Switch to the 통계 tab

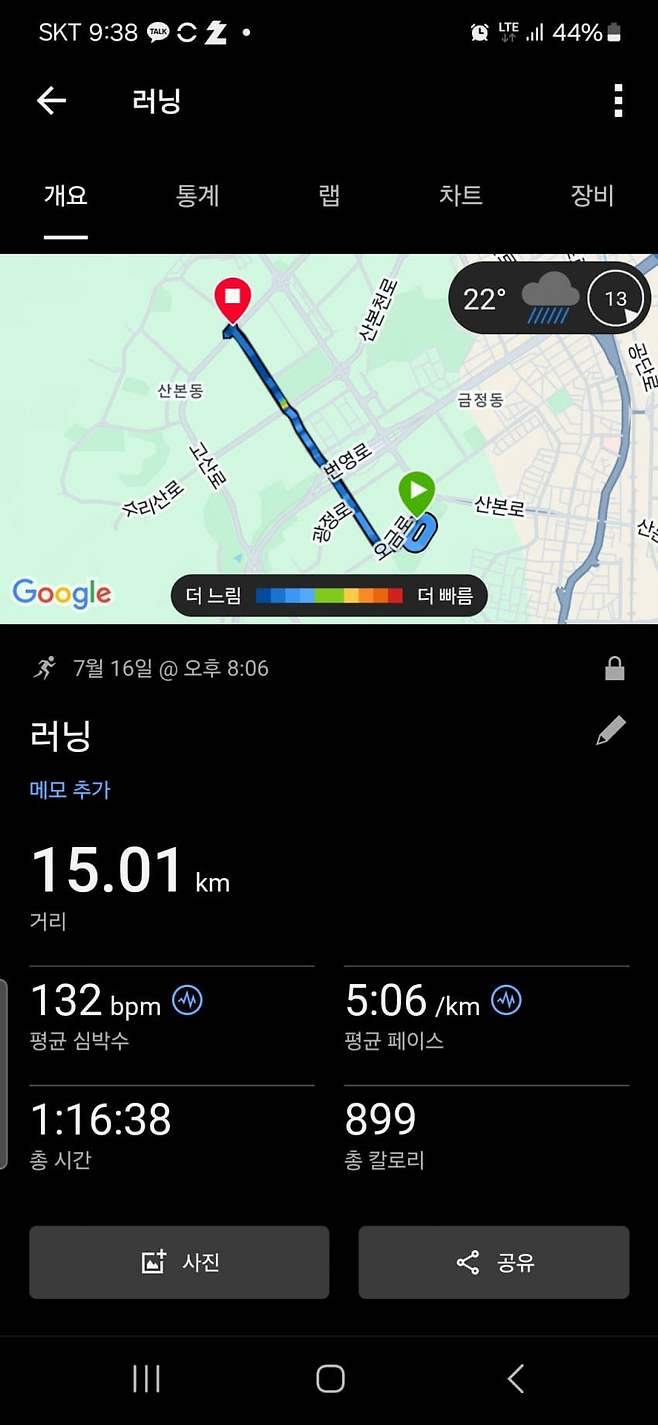[x=198, y=195]
